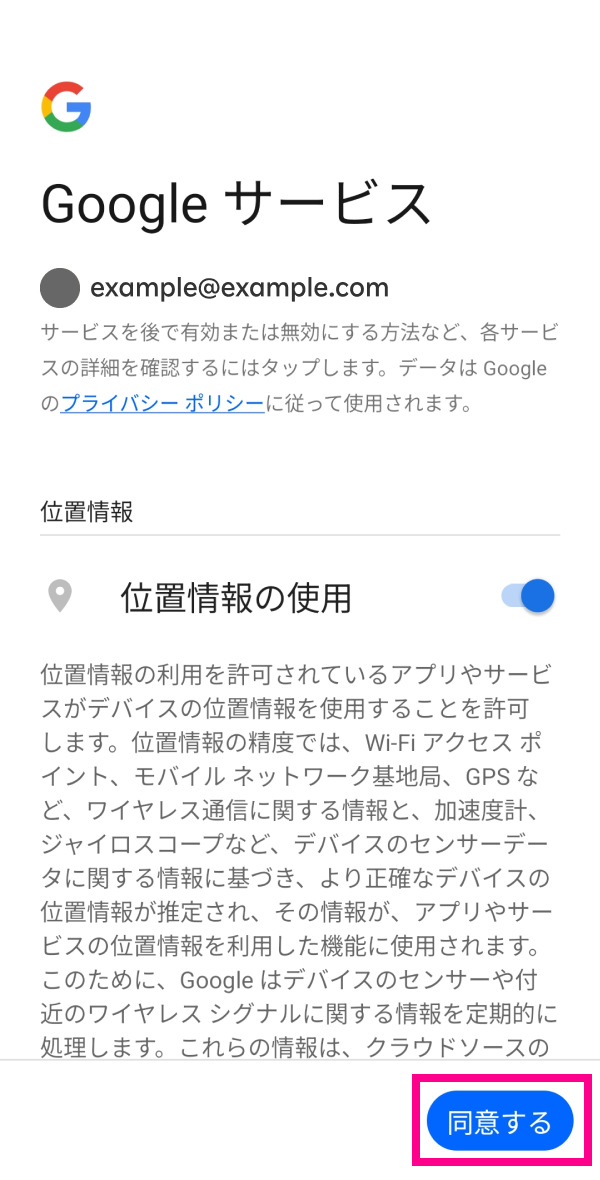600x1180 pixels.
Task: Tap the 同意する button
Action: click(500, 1122)
